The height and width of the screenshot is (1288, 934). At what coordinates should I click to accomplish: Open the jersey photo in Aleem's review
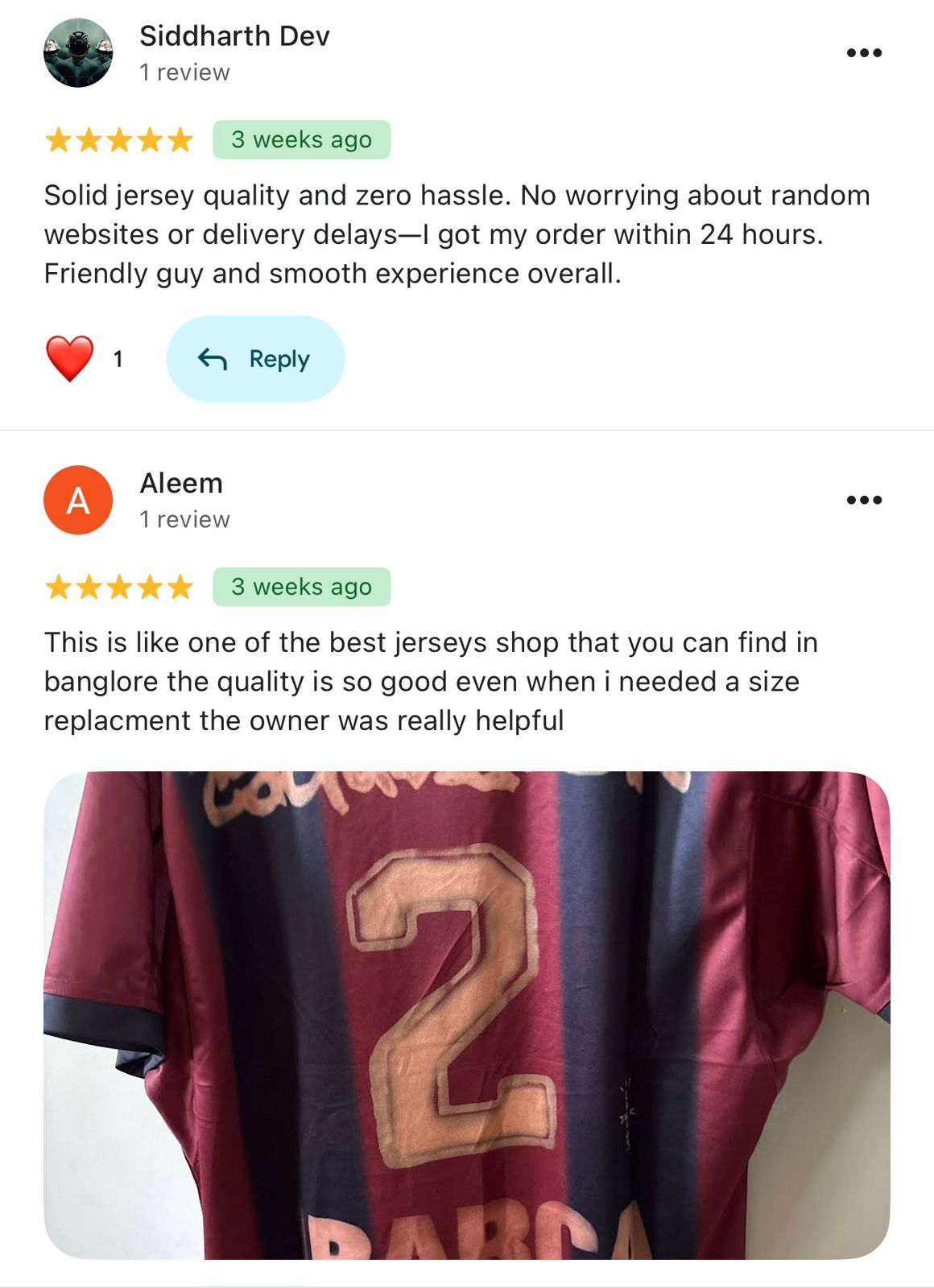point(467,1014)
